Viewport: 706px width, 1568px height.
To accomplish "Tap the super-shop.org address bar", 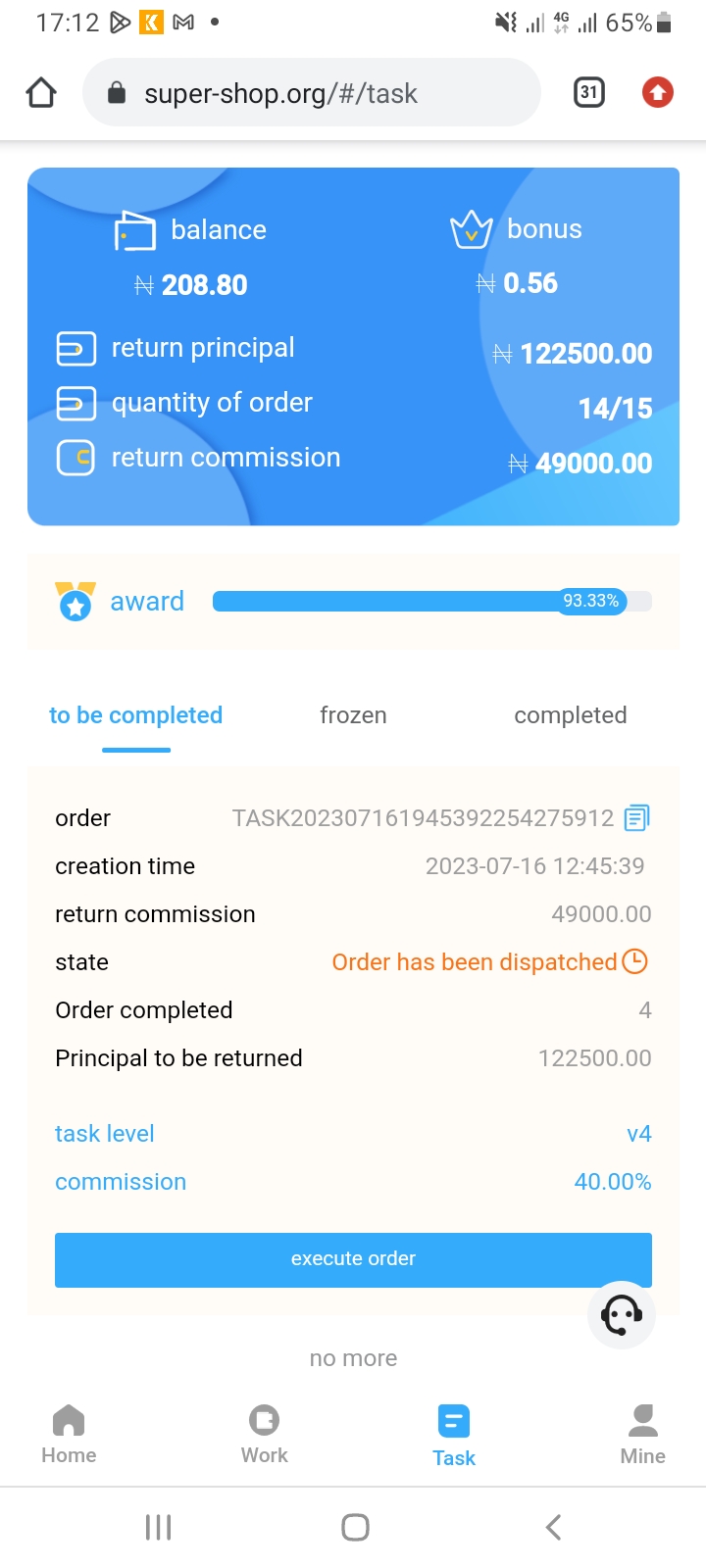I will [312, 93].
